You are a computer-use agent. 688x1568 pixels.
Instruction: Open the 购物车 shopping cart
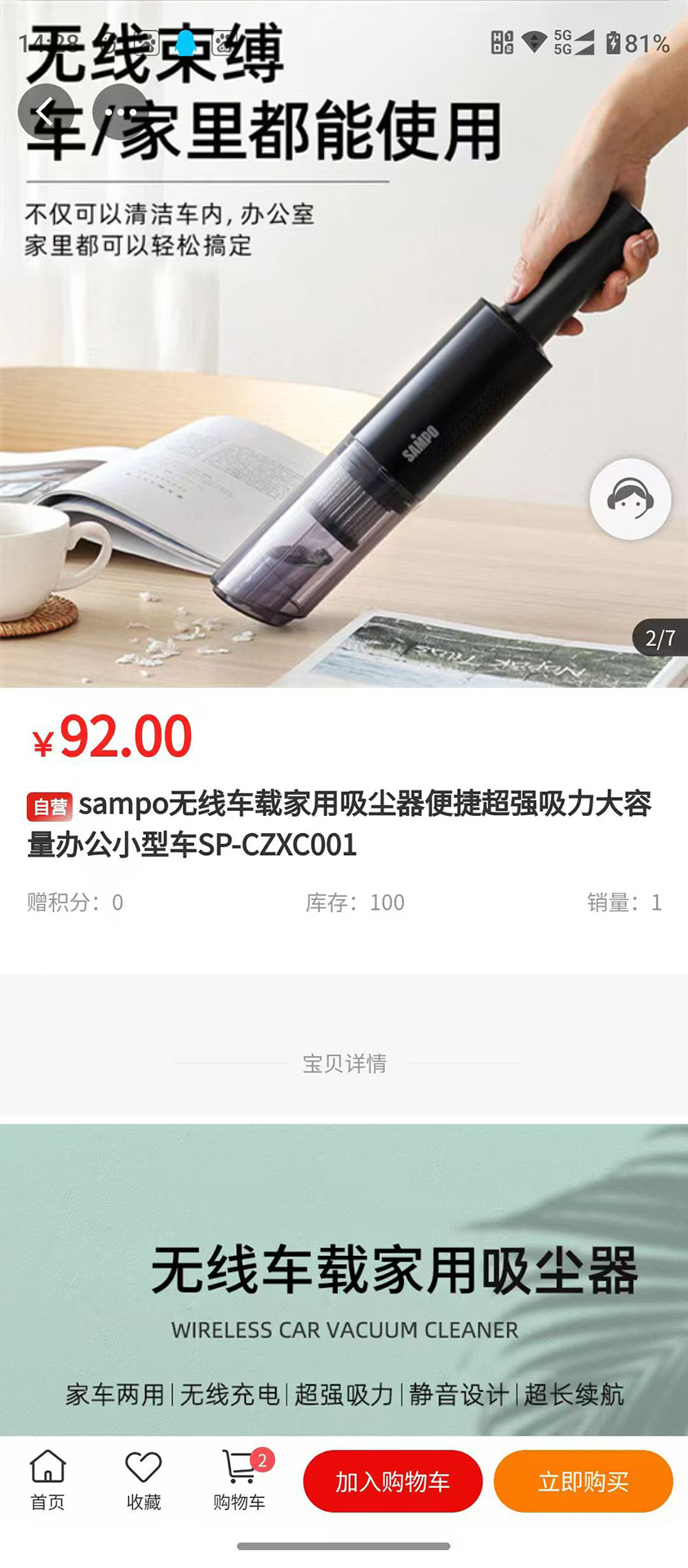click(240, 1481)
